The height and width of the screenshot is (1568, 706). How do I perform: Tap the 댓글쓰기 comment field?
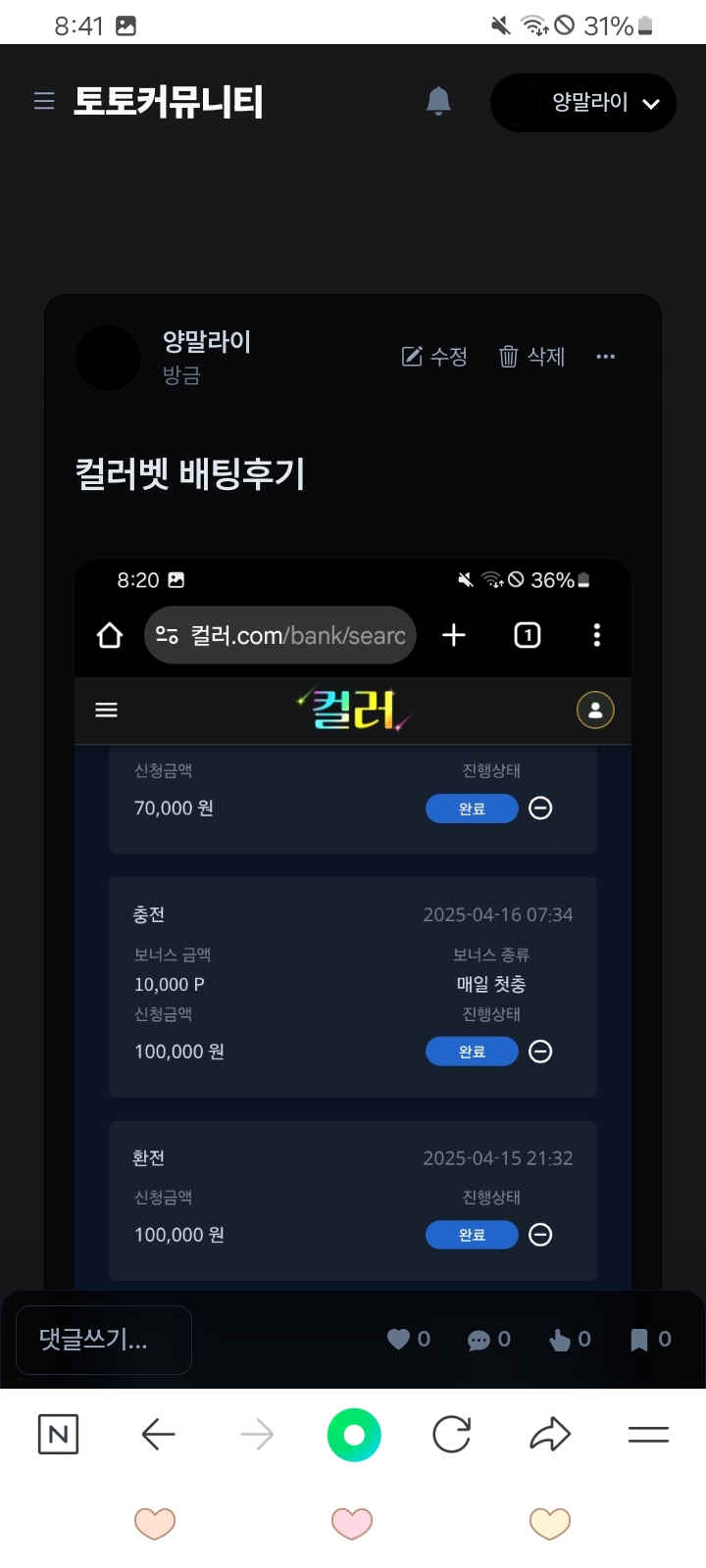(x=104, y=1340)
